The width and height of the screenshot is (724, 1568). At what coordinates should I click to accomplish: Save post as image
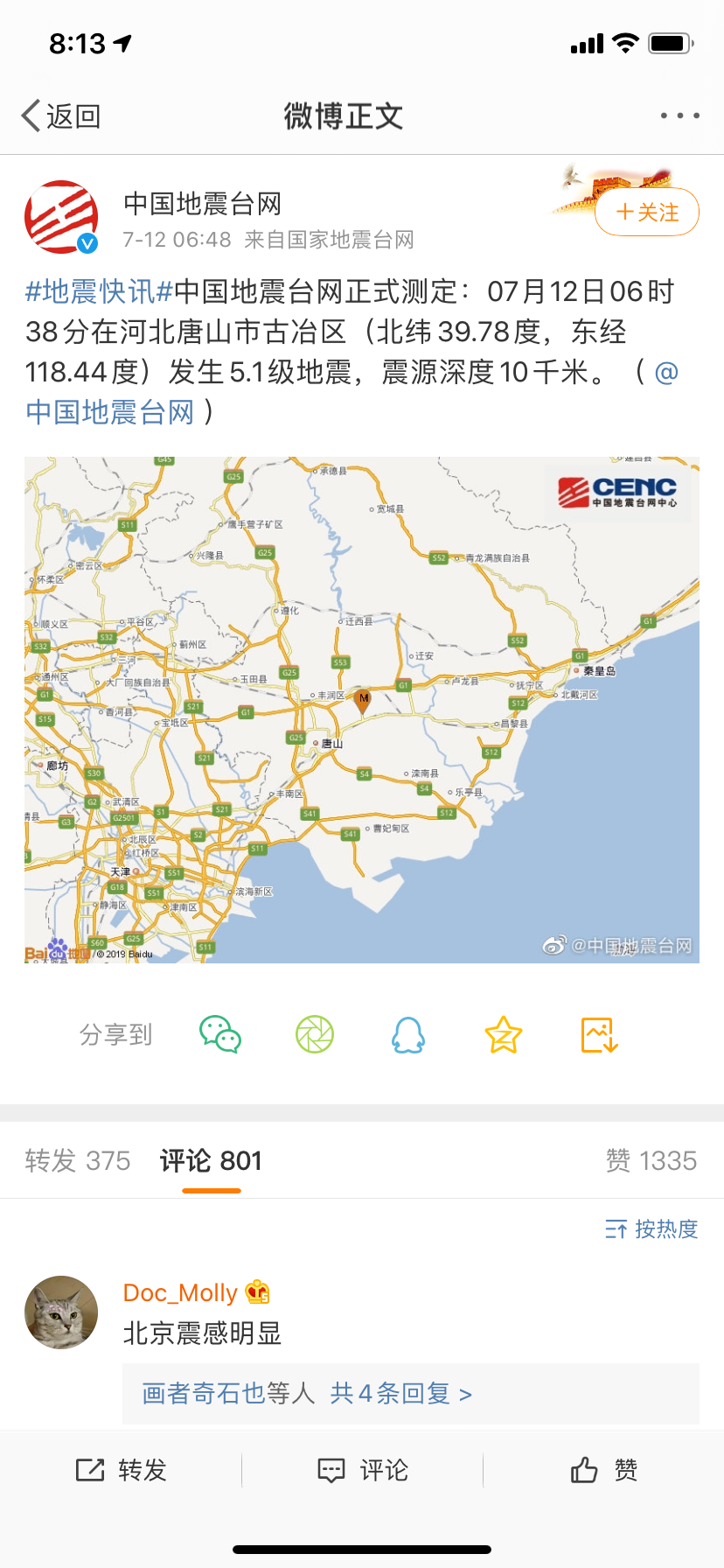click(600, 1035)
